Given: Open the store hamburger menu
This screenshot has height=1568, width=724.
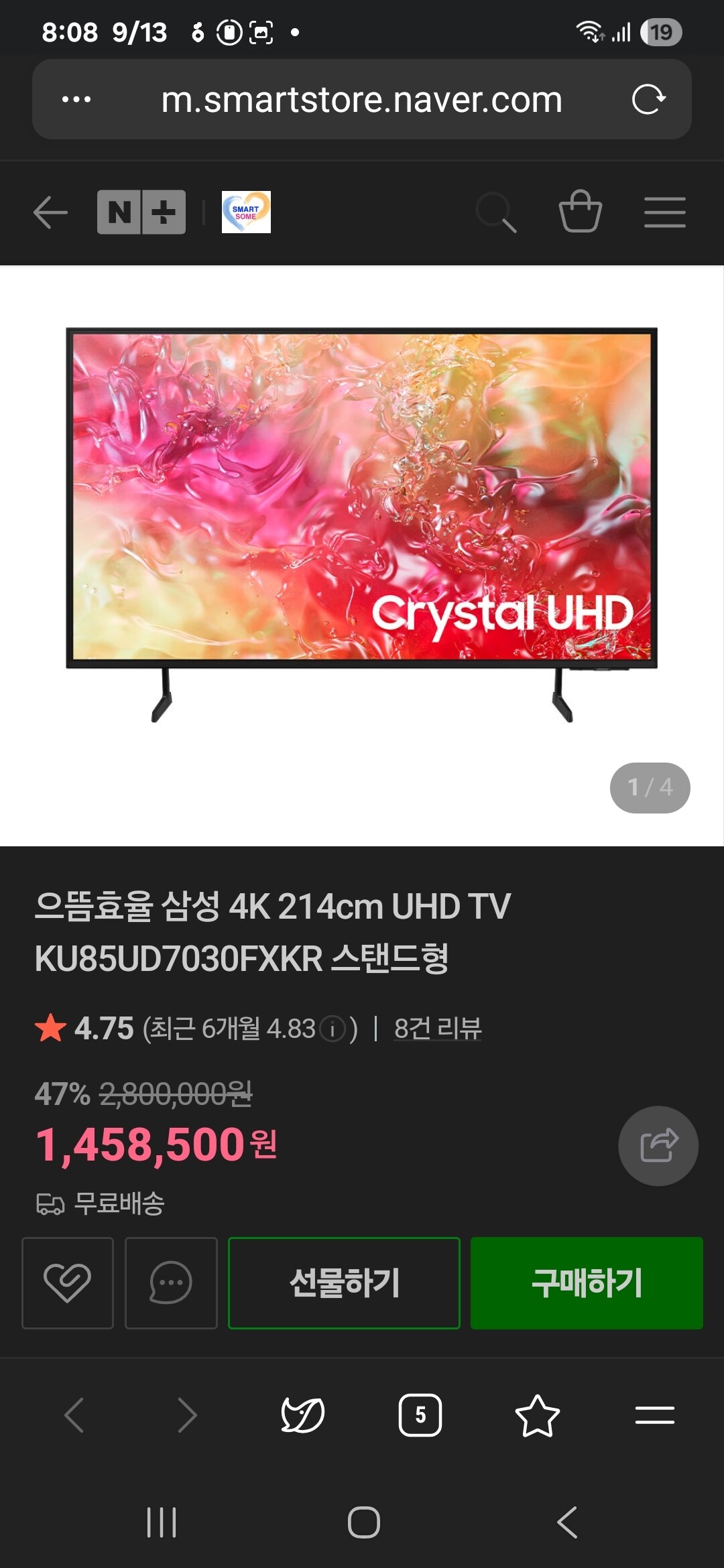Looking at the screenshot, I should point(664,212).
